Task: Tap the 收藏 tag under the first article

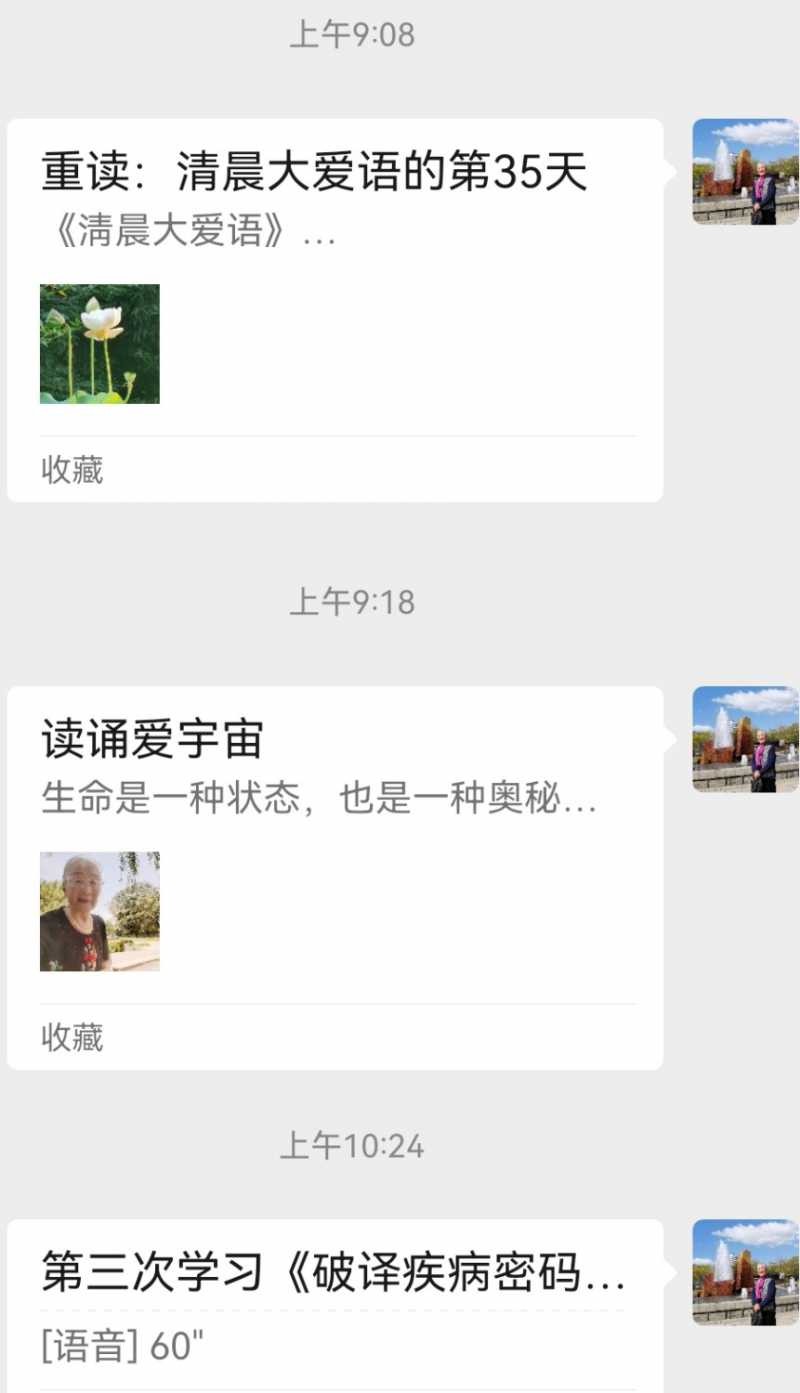Action: tap(70, 471)
